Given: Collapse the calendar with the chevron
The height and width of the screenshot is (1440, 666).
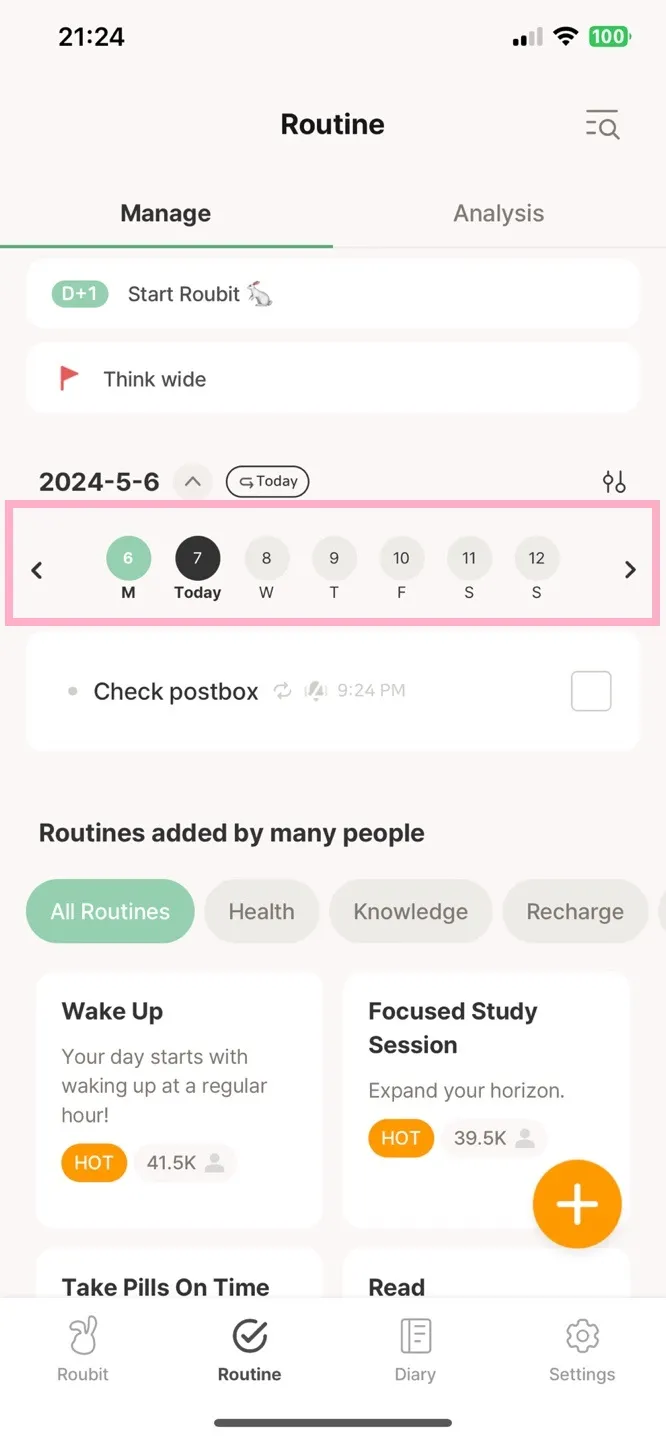Looking at the screenshot, I should (193, 482).
